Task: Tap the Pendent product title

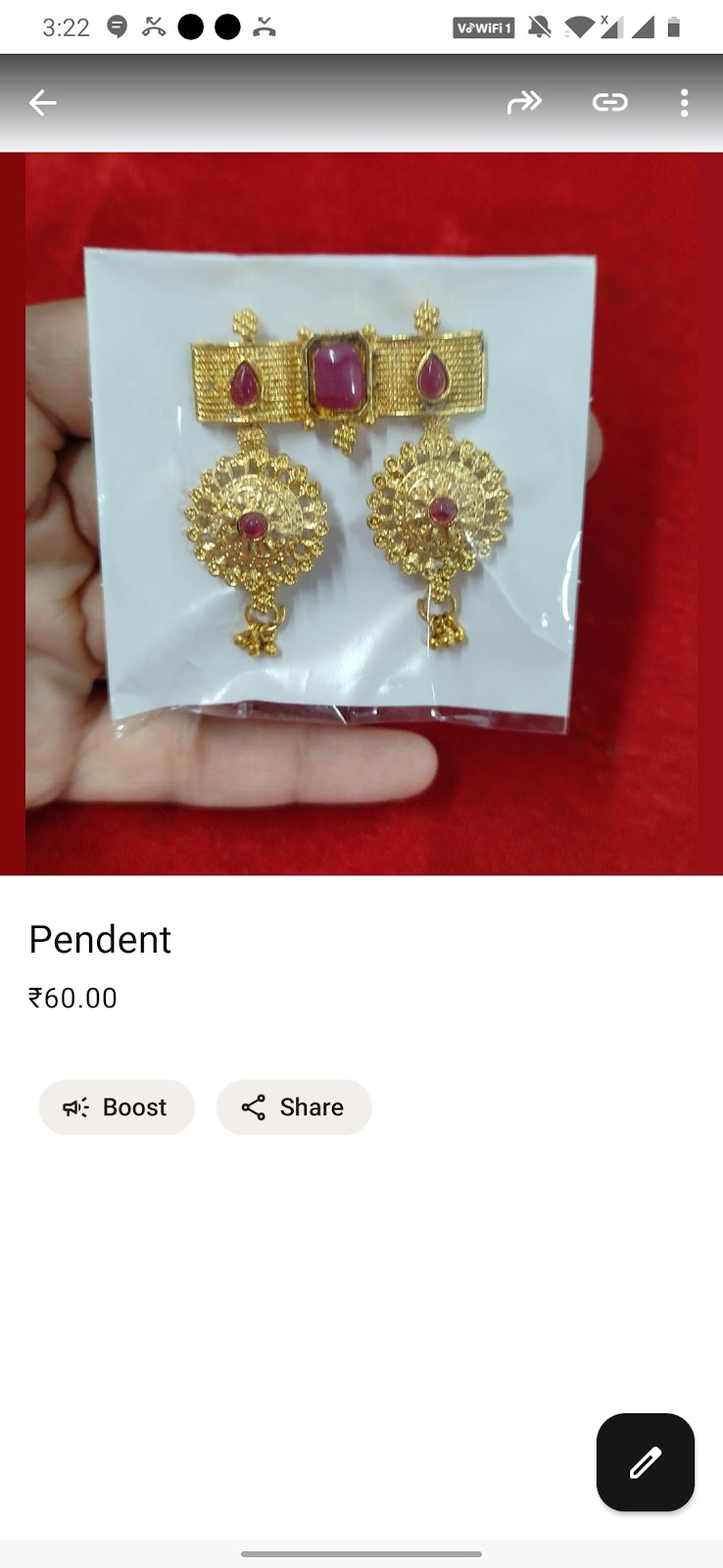Action: [100, 940]
